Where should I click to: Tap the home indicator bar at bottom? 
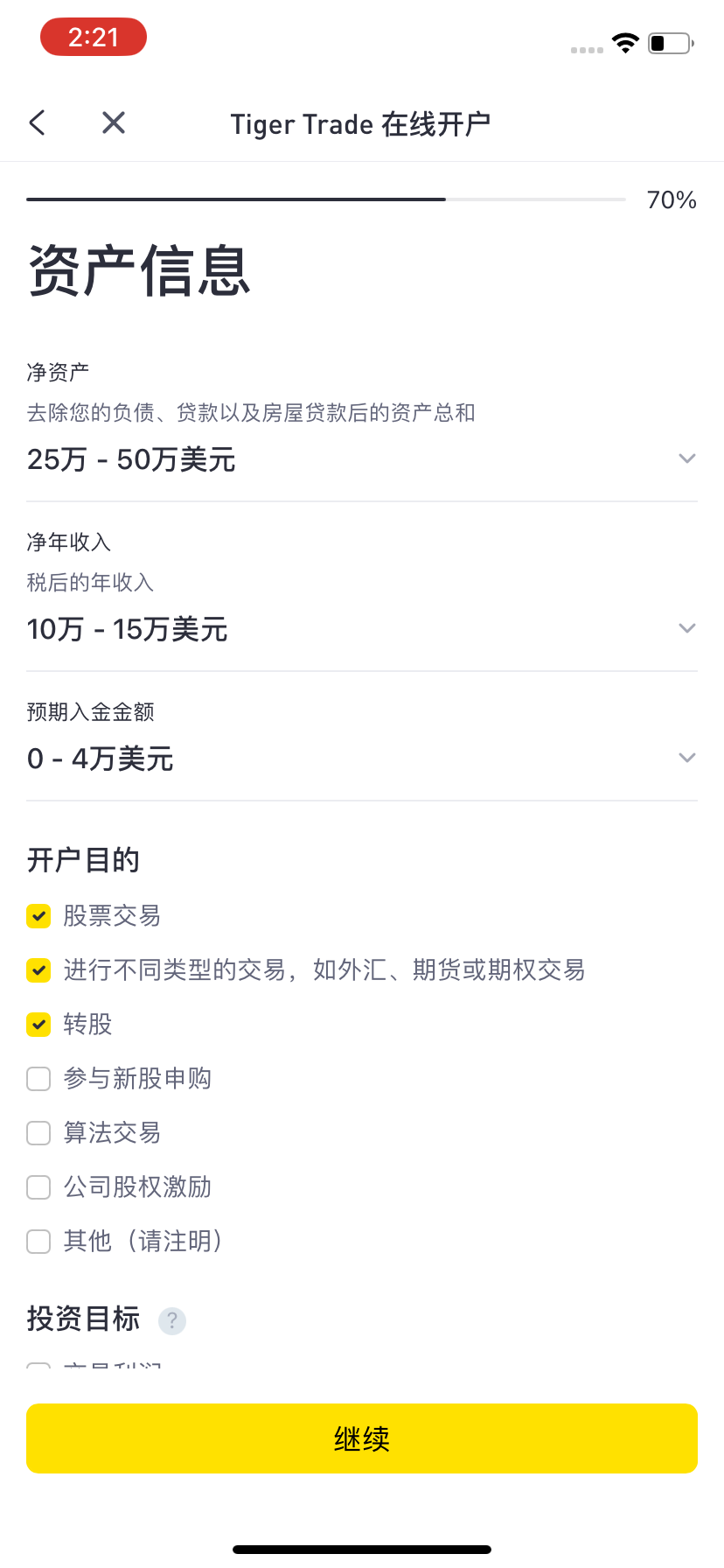(x=362, y=1548)
